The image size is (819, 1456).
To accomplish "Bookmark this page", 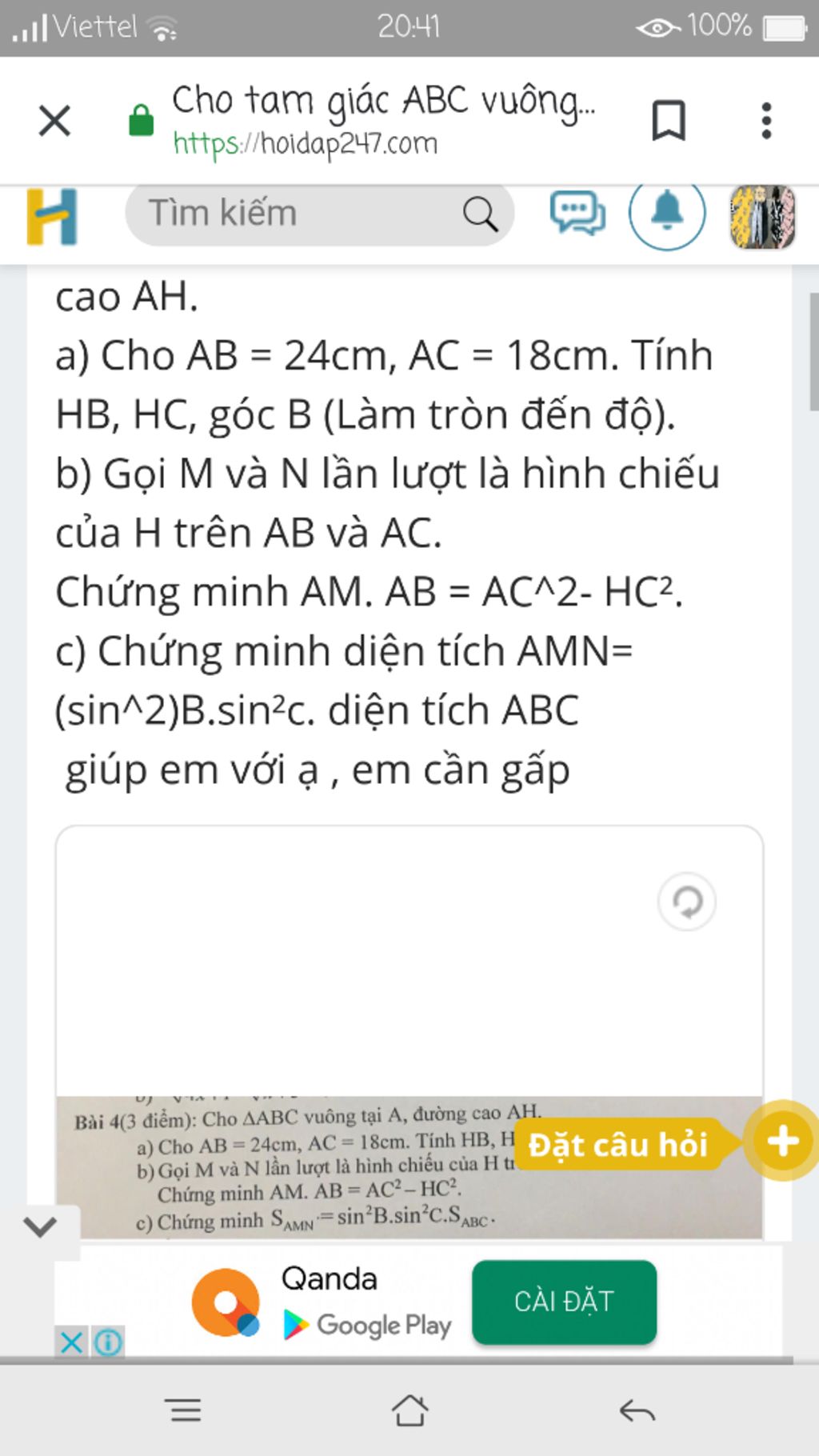I will click(x=669, y=121).
